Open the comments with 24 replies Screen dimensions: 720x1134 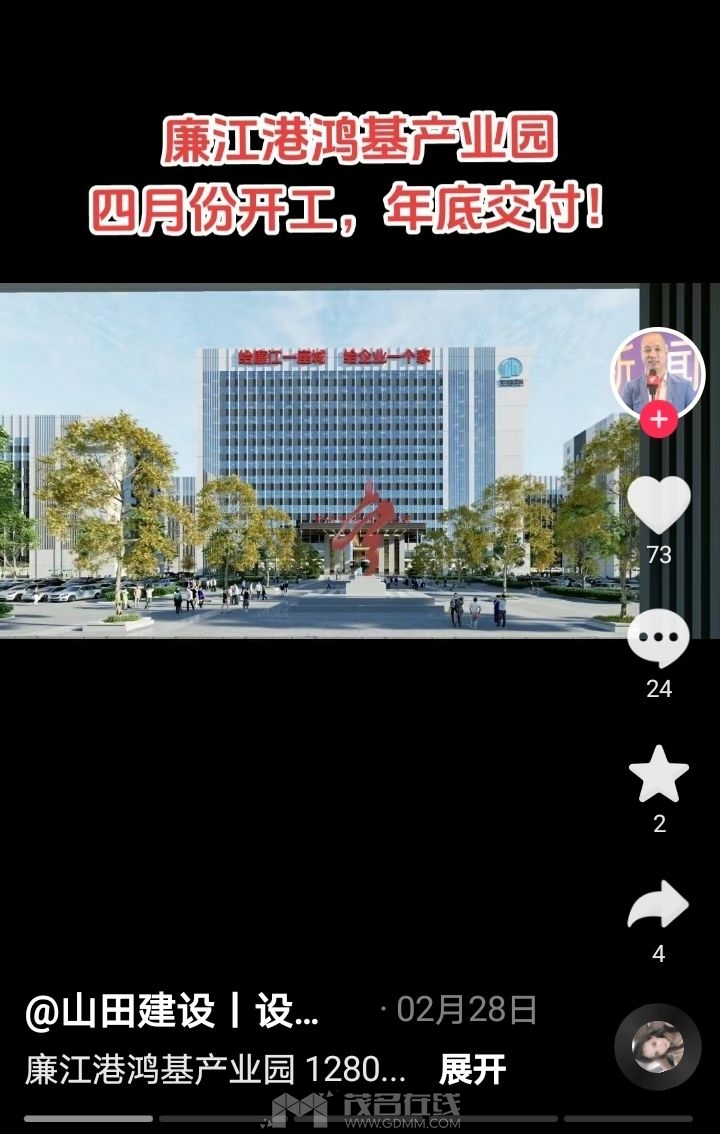[x=658, y=640]
